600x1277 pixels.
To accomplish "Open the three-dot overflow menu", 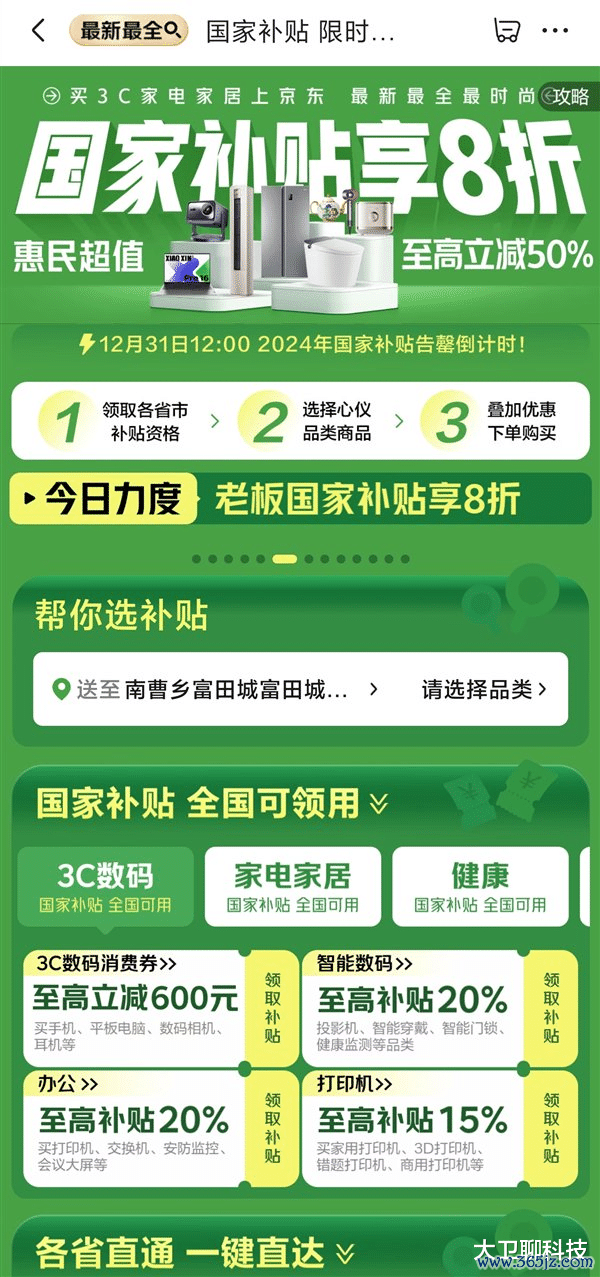I will [554, 31].
